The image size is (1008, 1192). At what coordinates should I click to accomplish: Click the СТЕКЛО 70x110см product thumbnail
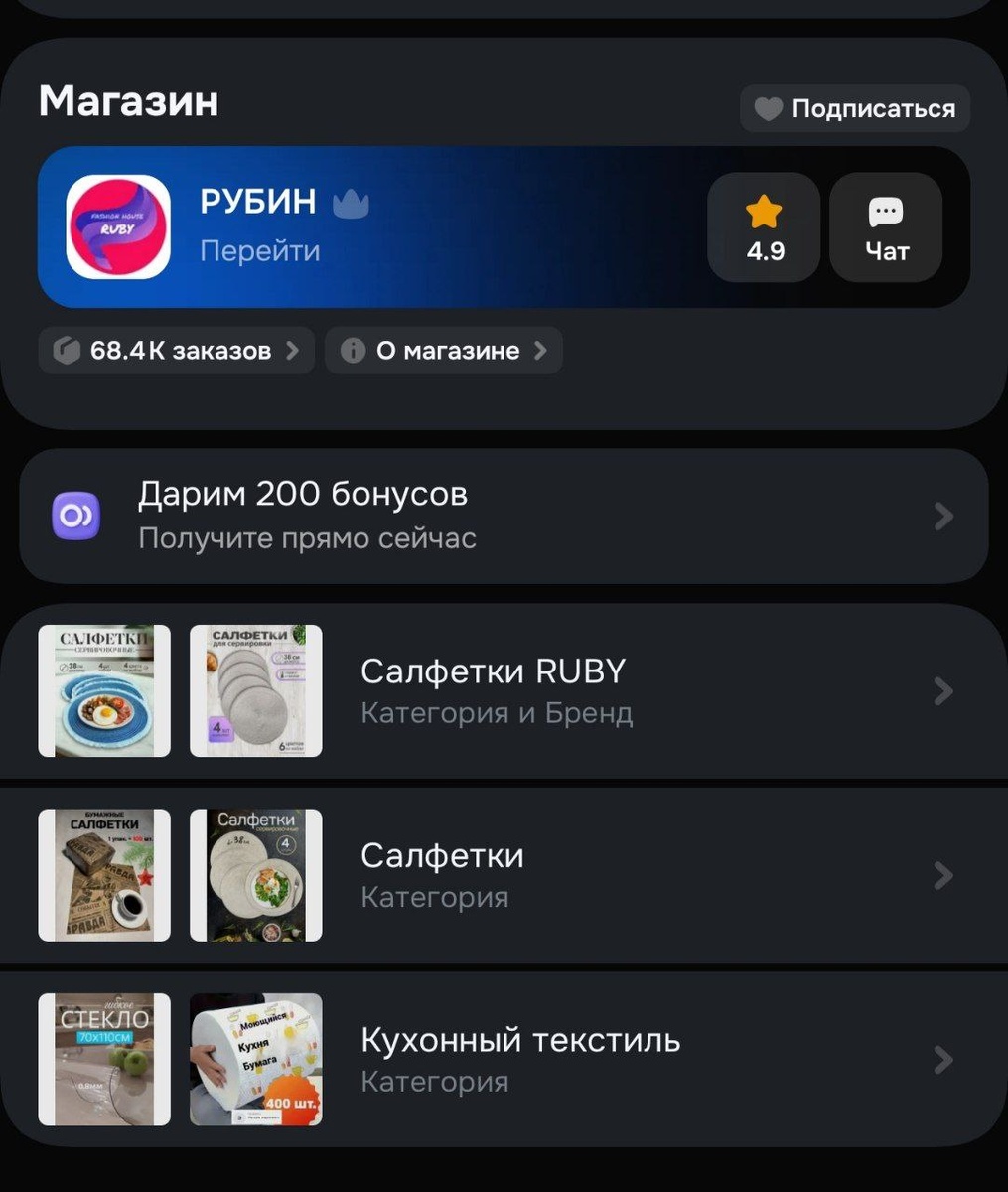pos(103,1059)
